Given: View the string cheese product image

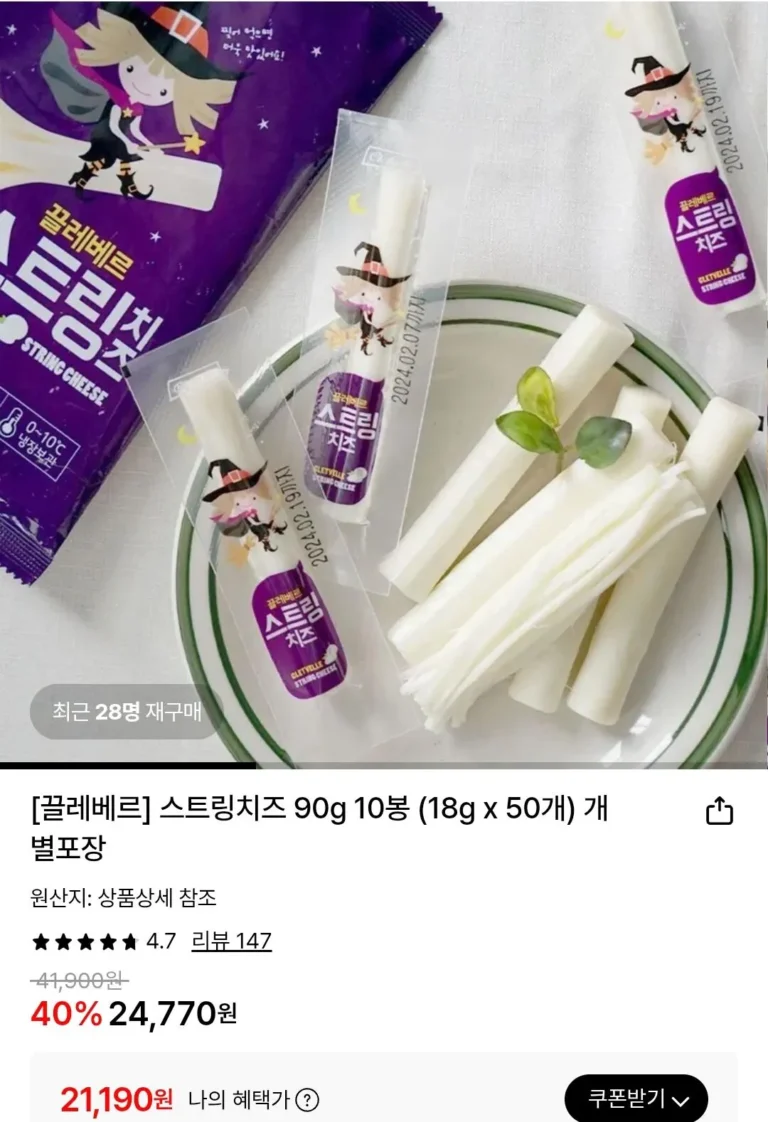Looking at the screenshot, I should [384, 380].
